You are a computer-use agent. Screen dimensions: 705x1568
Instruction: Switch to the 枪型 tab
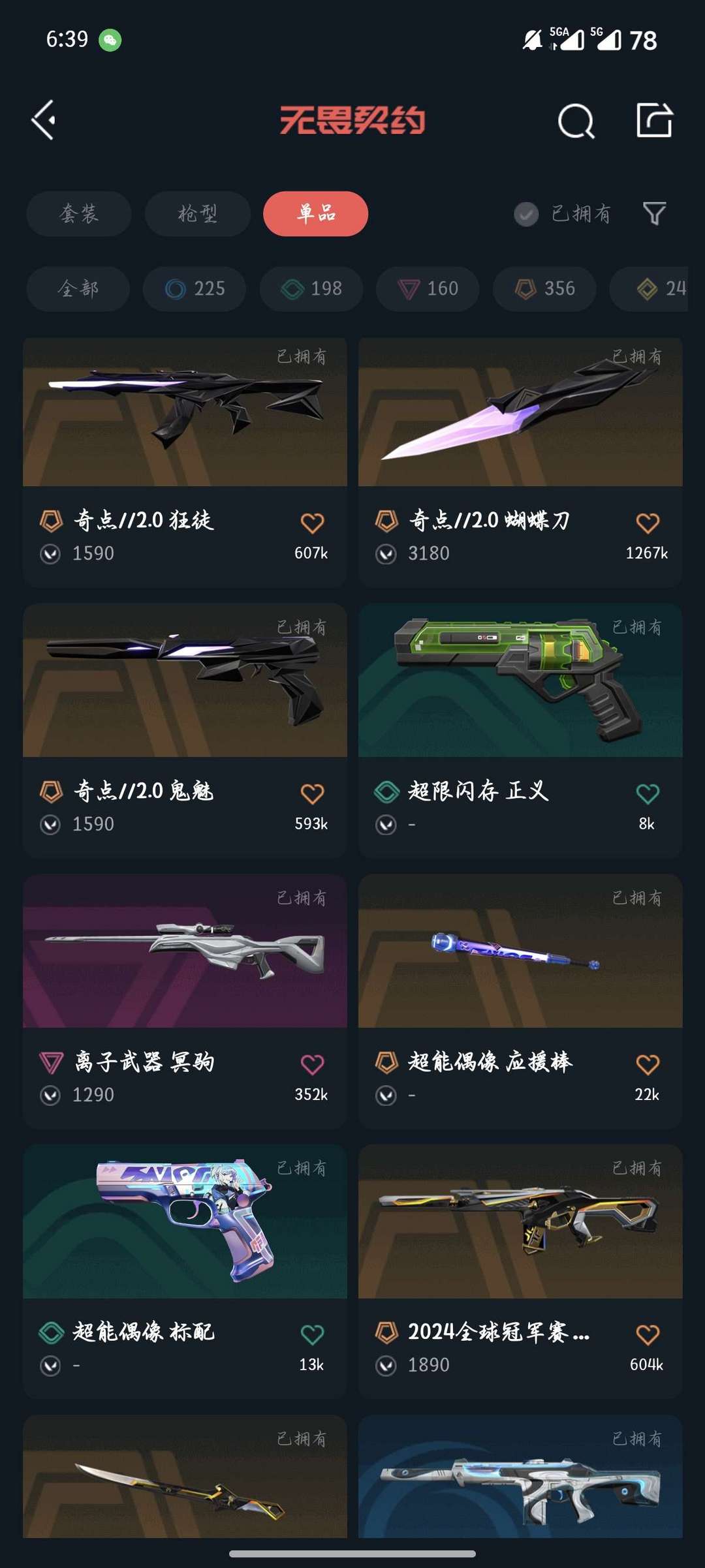(x=197, y=214)
